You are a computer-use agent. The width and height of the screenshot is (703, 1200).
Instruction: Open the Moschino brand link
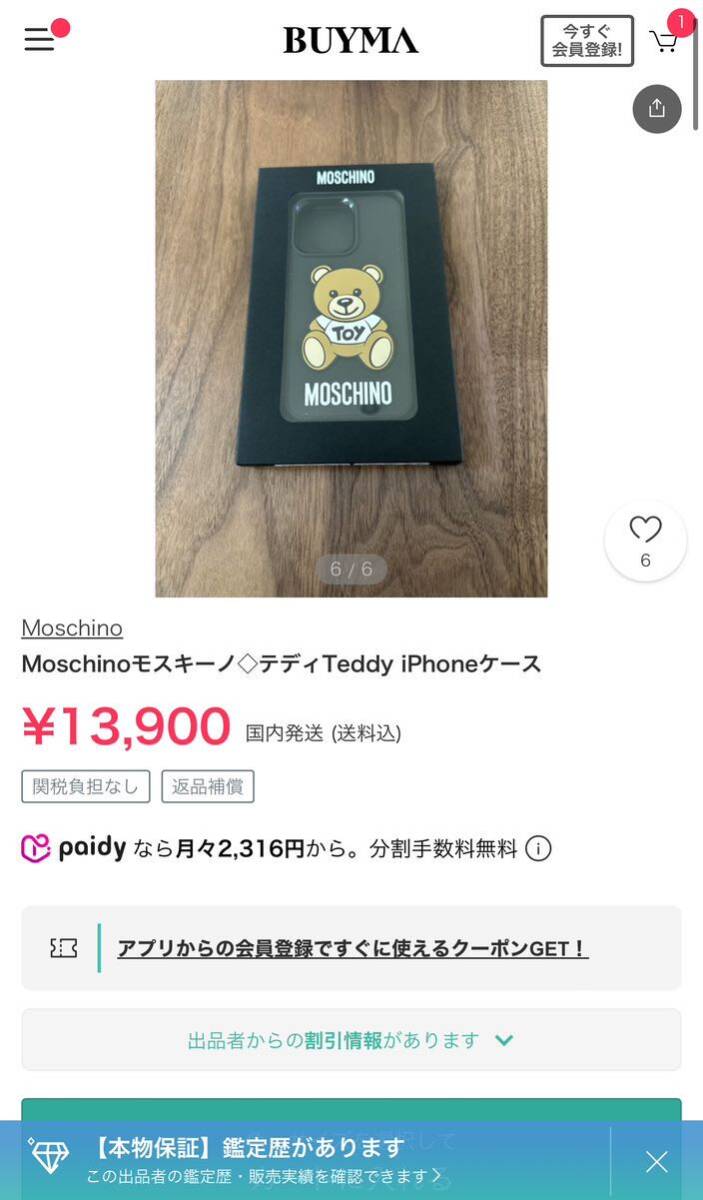[72, 628]
